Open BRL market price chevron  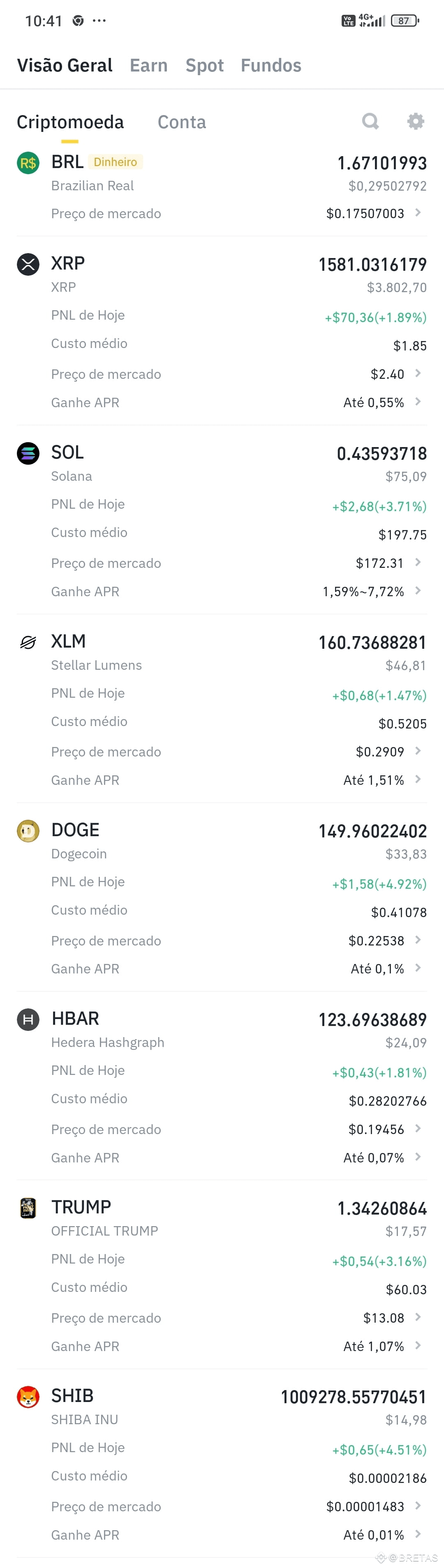[x=418, y=212]
